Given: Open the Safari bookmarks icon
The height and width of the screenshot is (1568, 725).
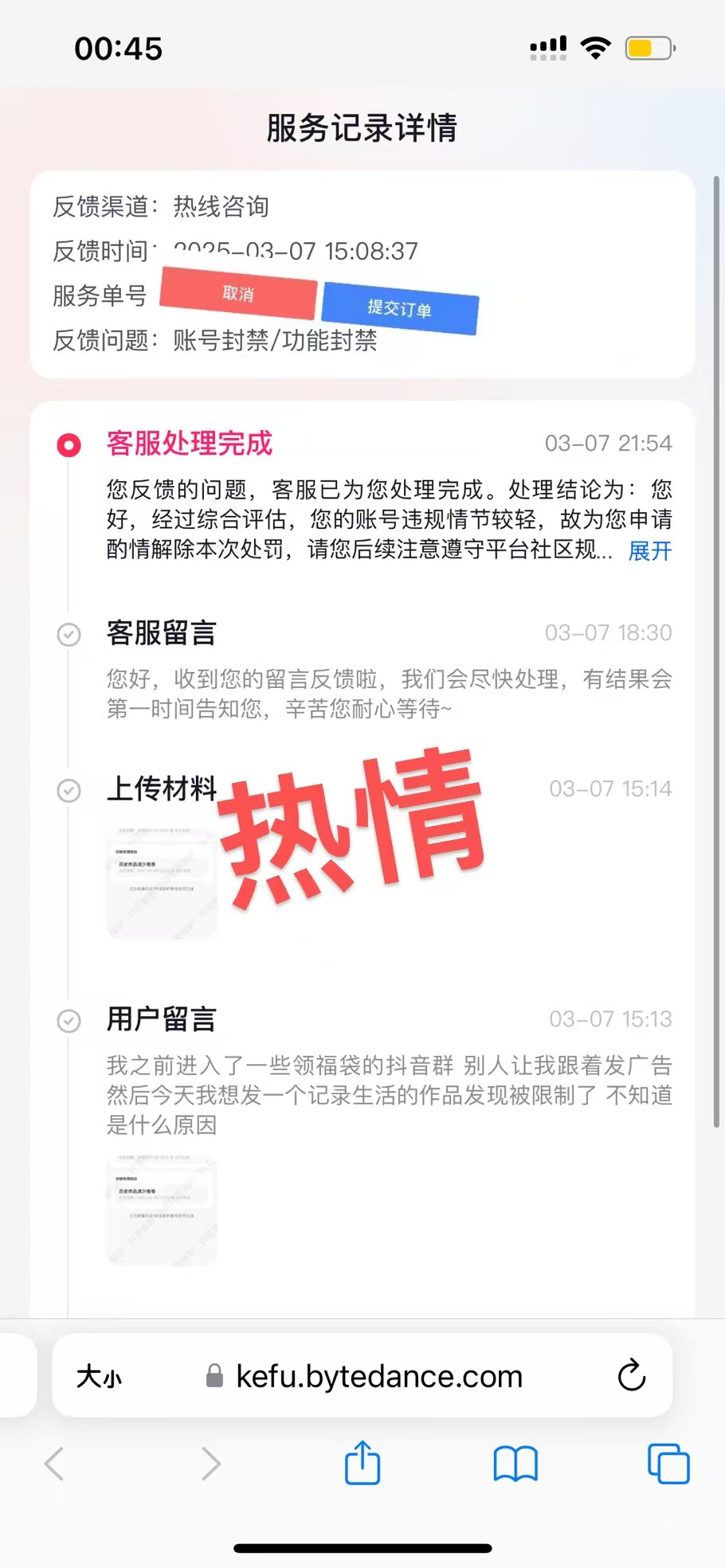Looking at the screenshot, I should [x=515, y=1464].
